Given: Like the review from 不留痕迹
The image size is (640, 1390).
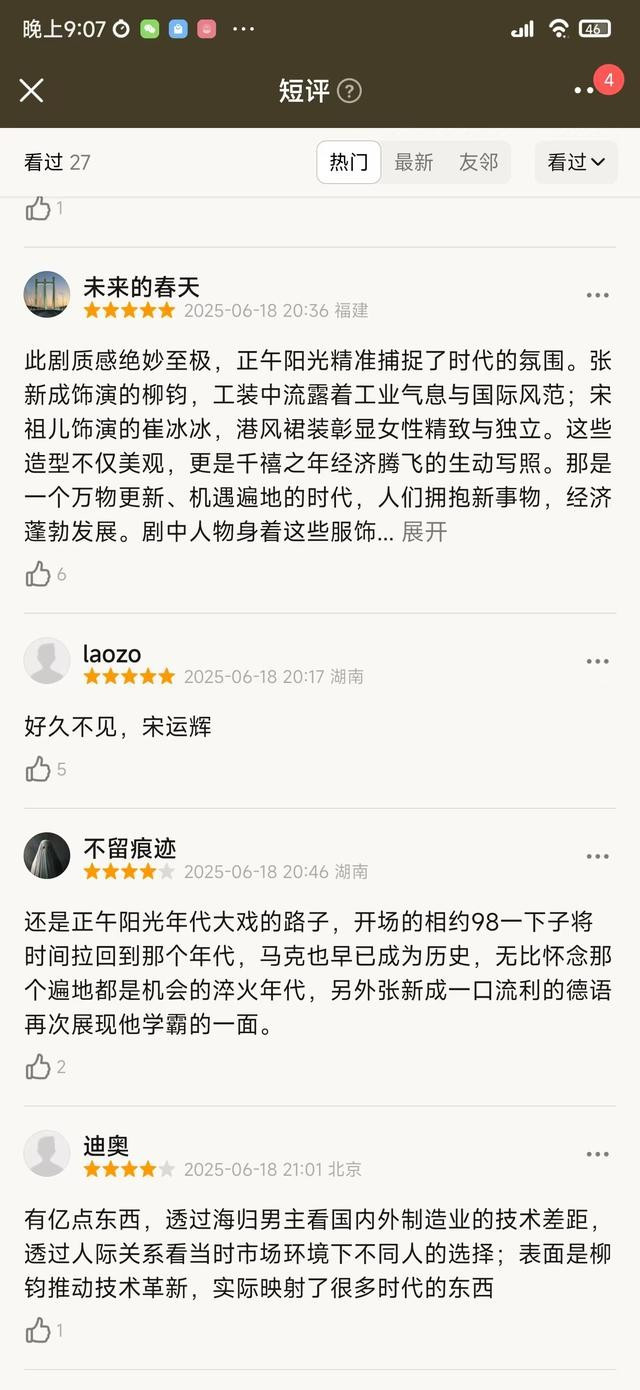Looking at the screenshot, I should point(38,1067).
